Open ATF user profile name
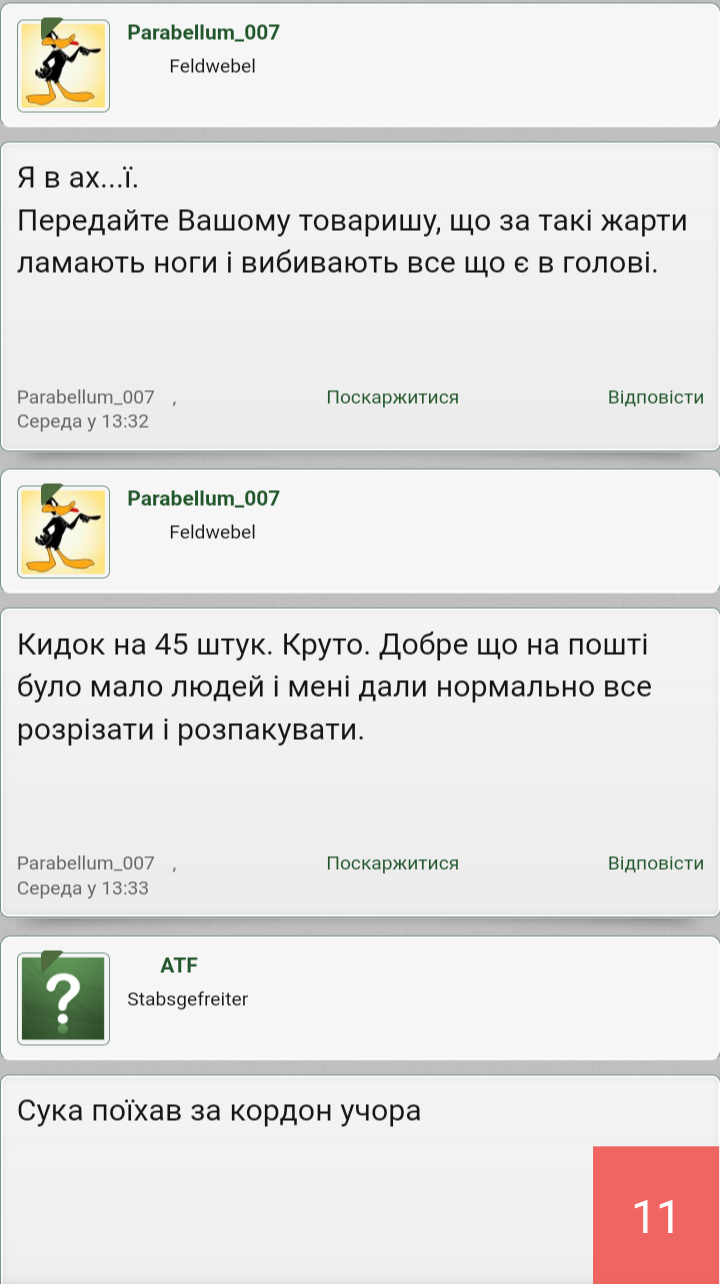Viewport: 720px width, 1284px height. (179, 965)
